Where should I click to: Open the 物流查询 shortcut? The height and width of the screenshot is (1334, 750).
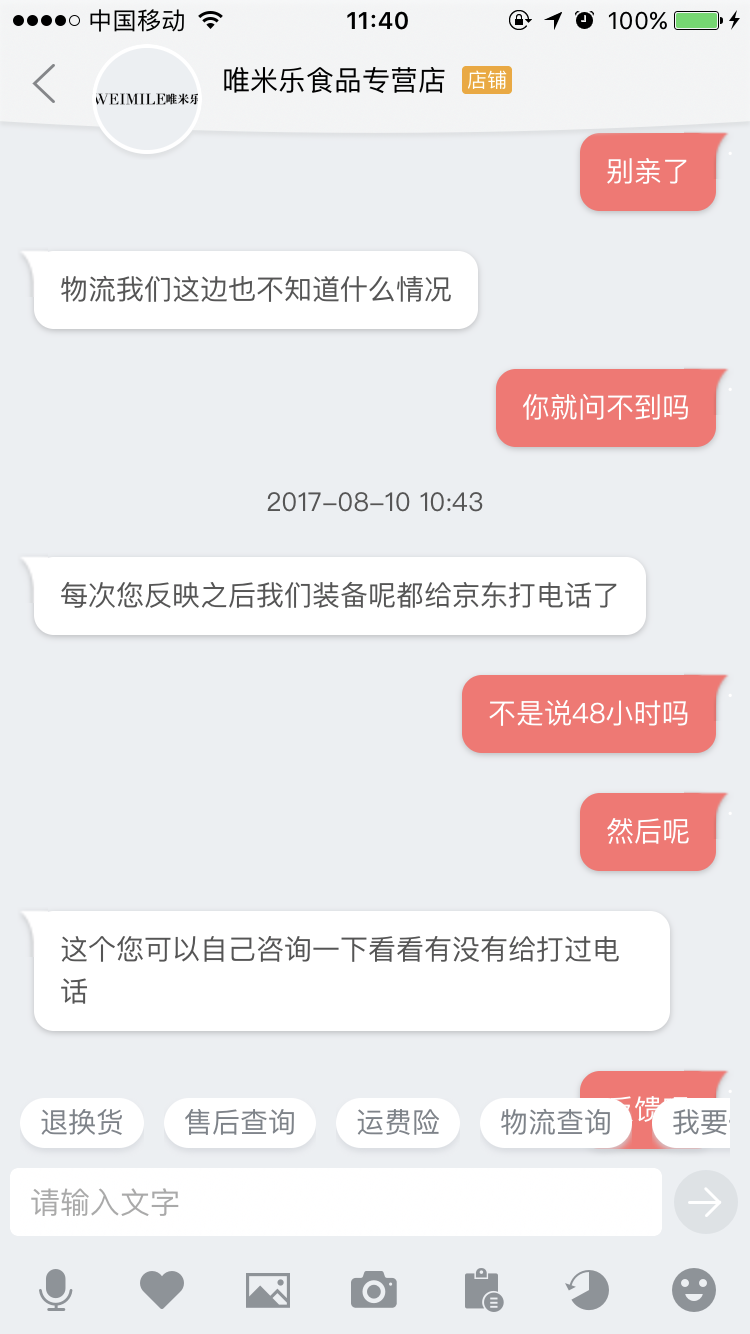tap(555, 1123)
